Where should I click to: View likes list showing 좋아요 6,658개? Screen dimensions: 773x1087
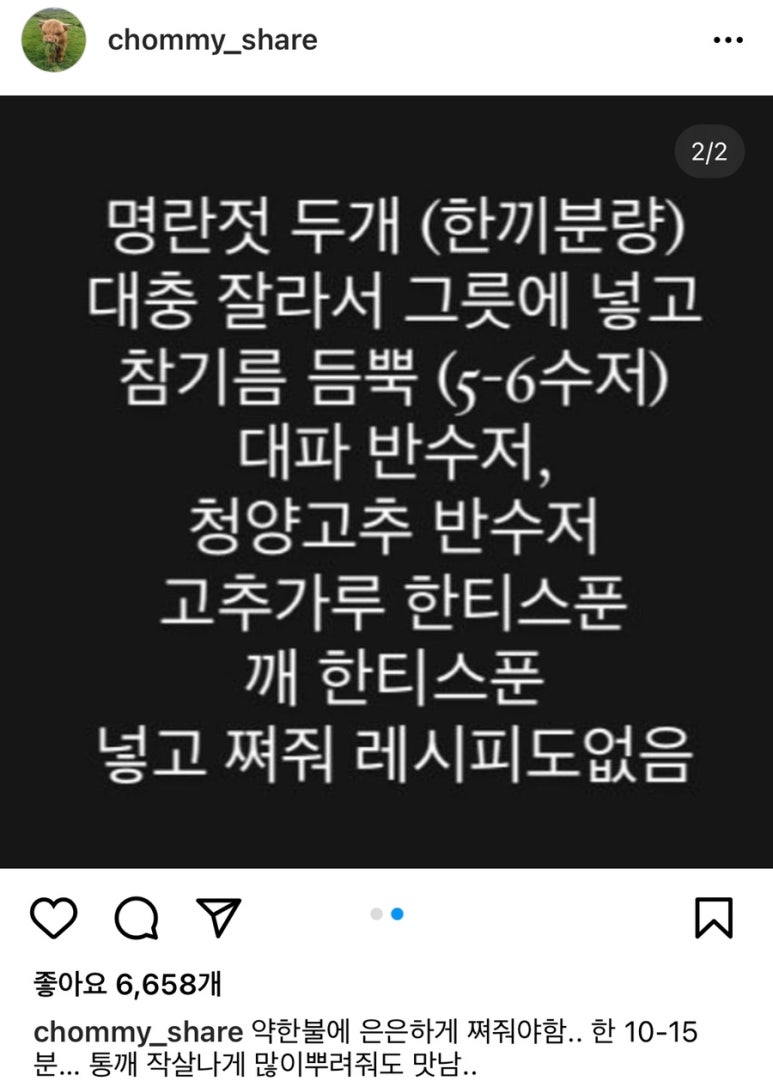click(127, 985)
